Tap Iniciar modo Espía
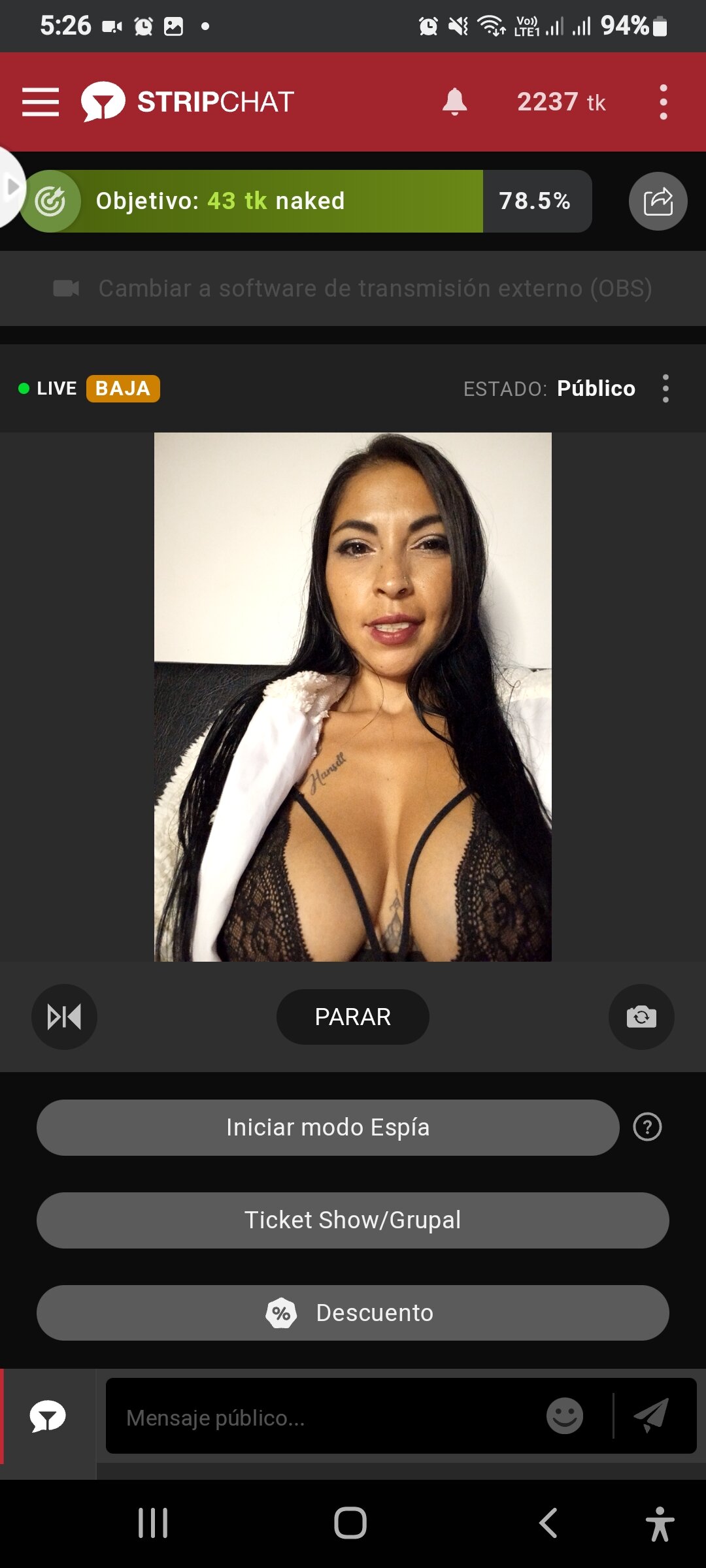The width and height of the screenshot is (706, 1568). (328, 1127)
